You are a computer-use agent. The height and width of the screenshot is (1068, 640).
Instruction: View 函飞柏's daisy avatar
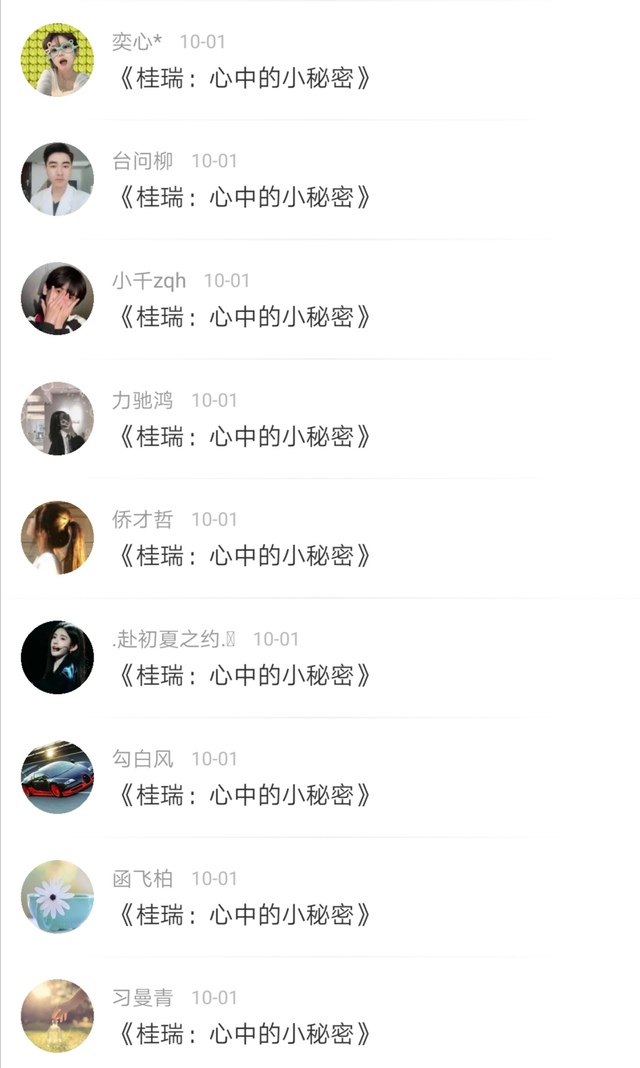pyautogui.click(x=57, y=896)
